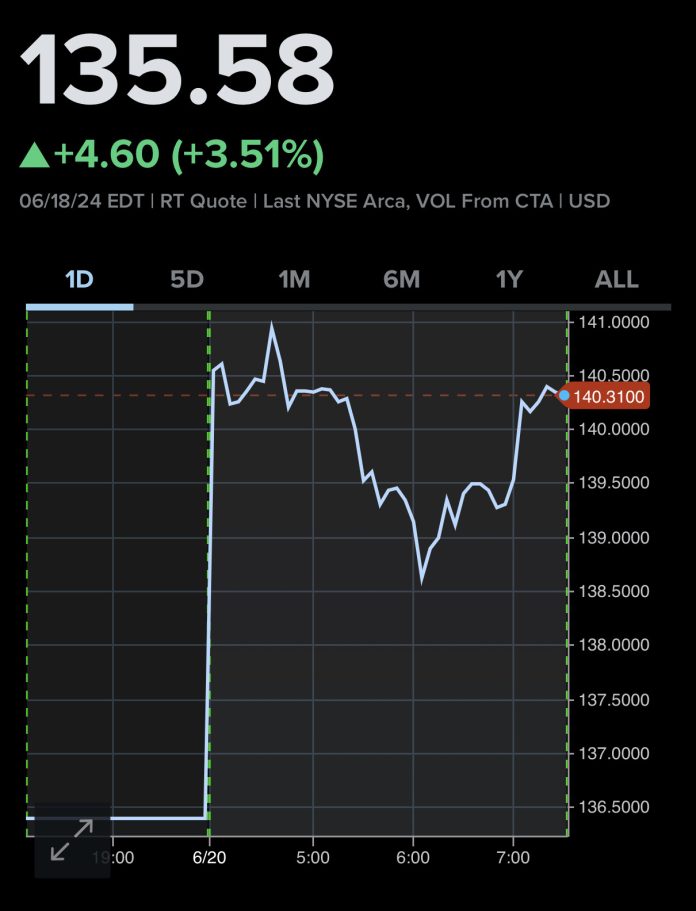Switch to the 1Y chart range
The height and width of the screenshot is (911, 696).
point(509,280)
